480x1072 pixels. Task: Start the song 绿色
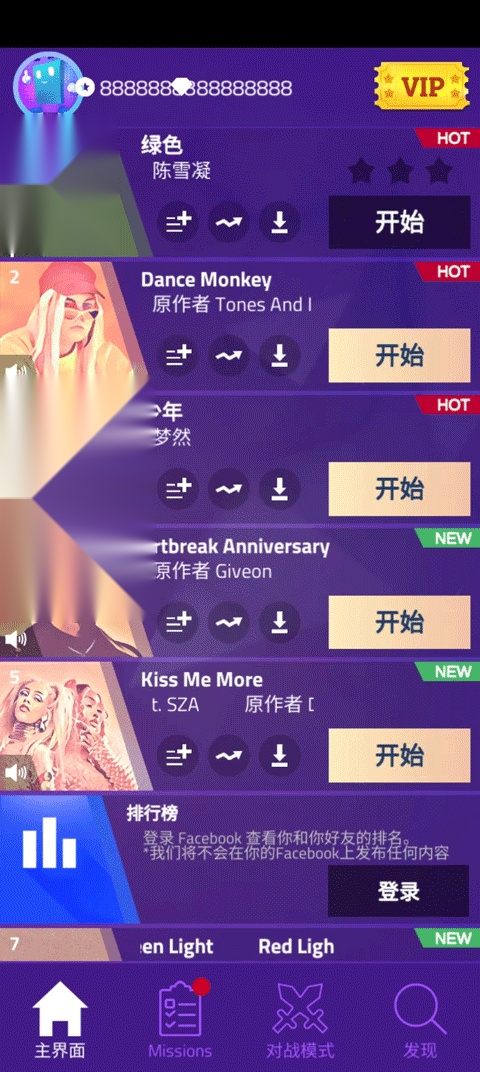[x=399, y=222]
